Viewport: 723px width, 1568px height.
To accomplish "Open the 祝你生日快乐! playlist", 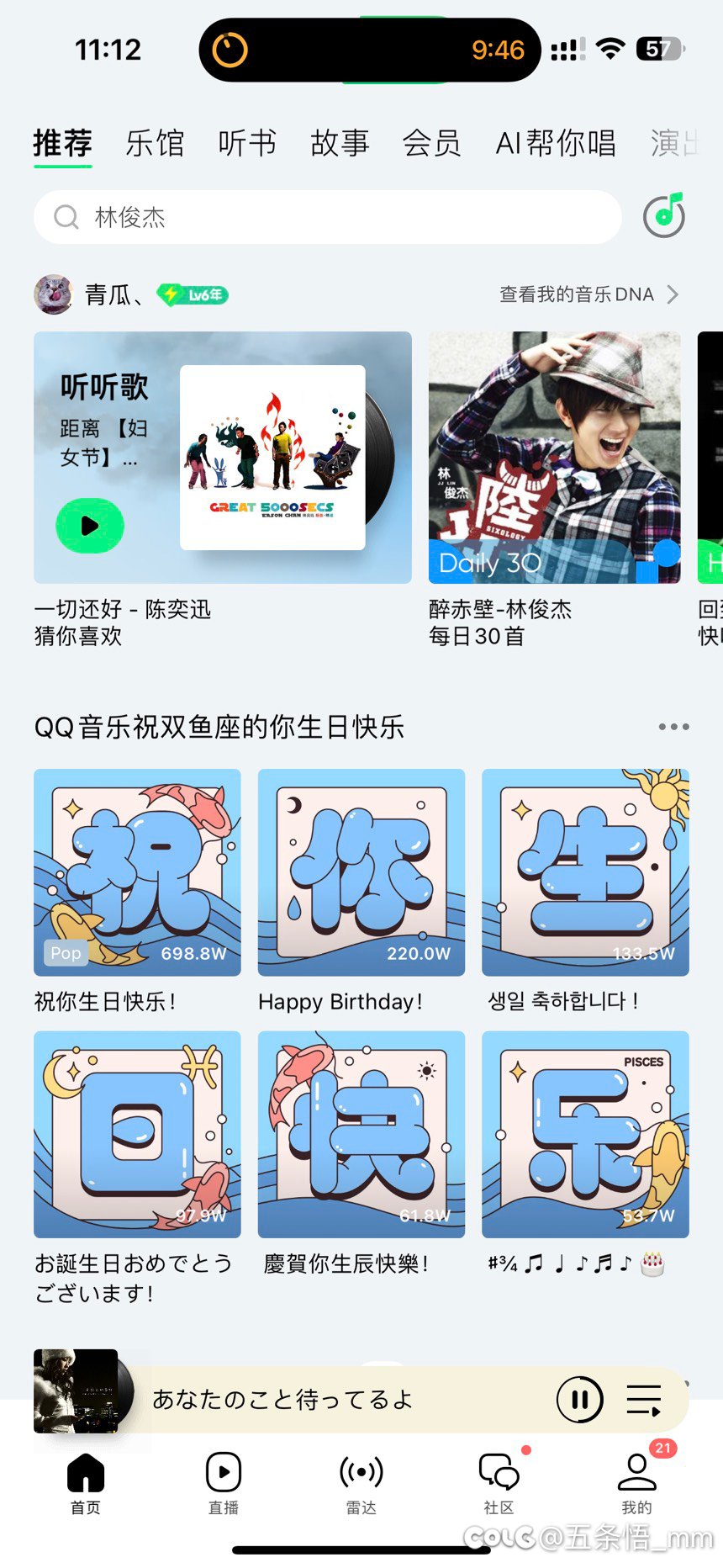I will coord(137,872).
